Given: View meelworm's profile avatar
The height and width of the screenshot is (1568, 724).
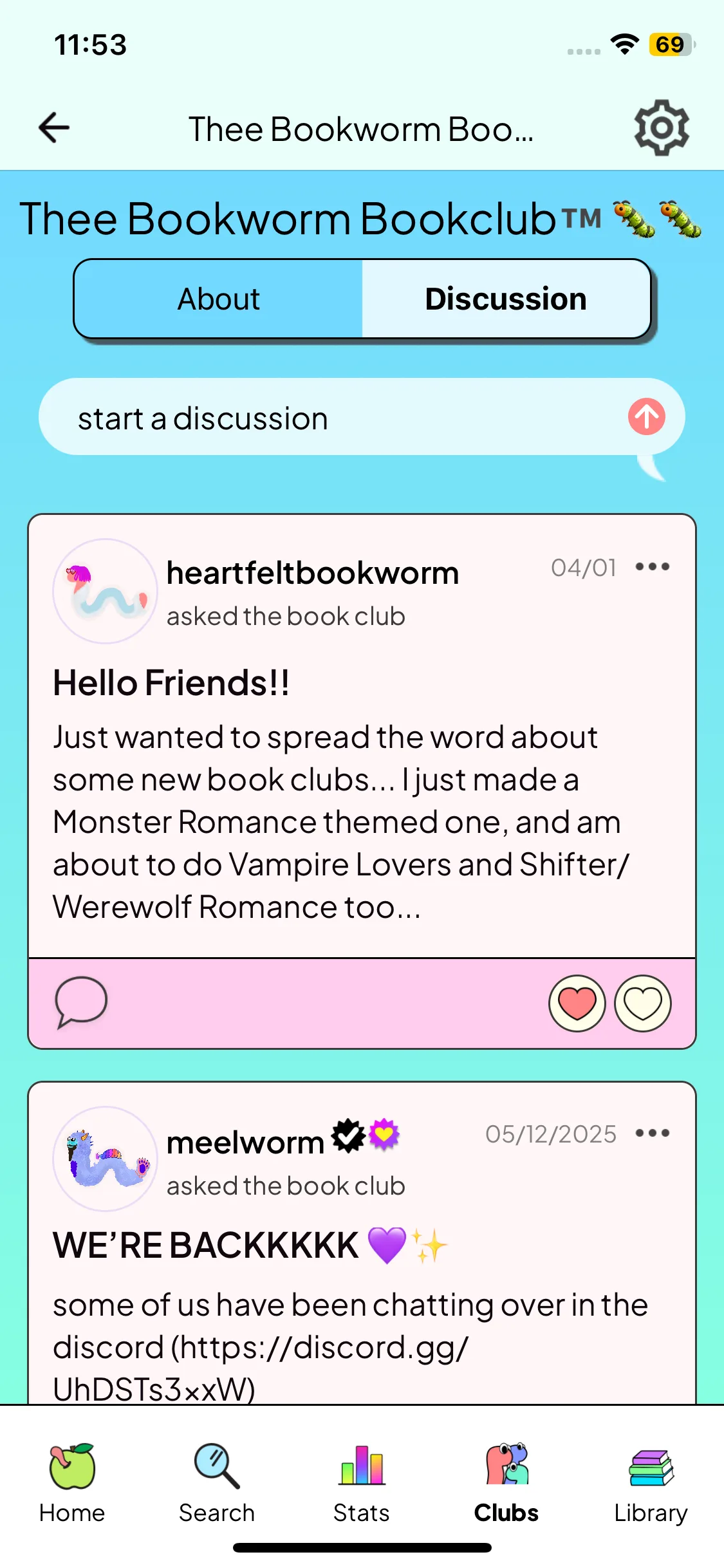Looking at the screenshot, I should [x=105, y=1159].
